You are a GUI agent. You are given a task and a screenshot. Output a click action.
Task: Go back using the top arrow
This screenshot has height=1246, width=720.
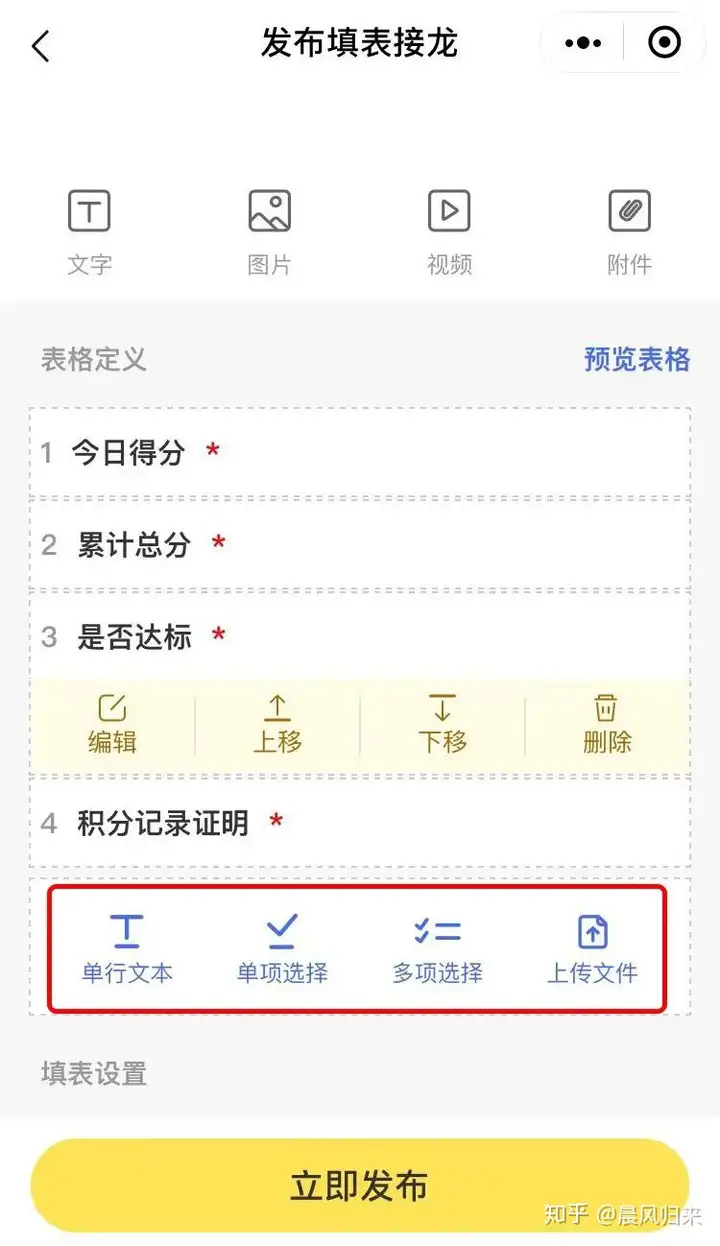[41, 46]
